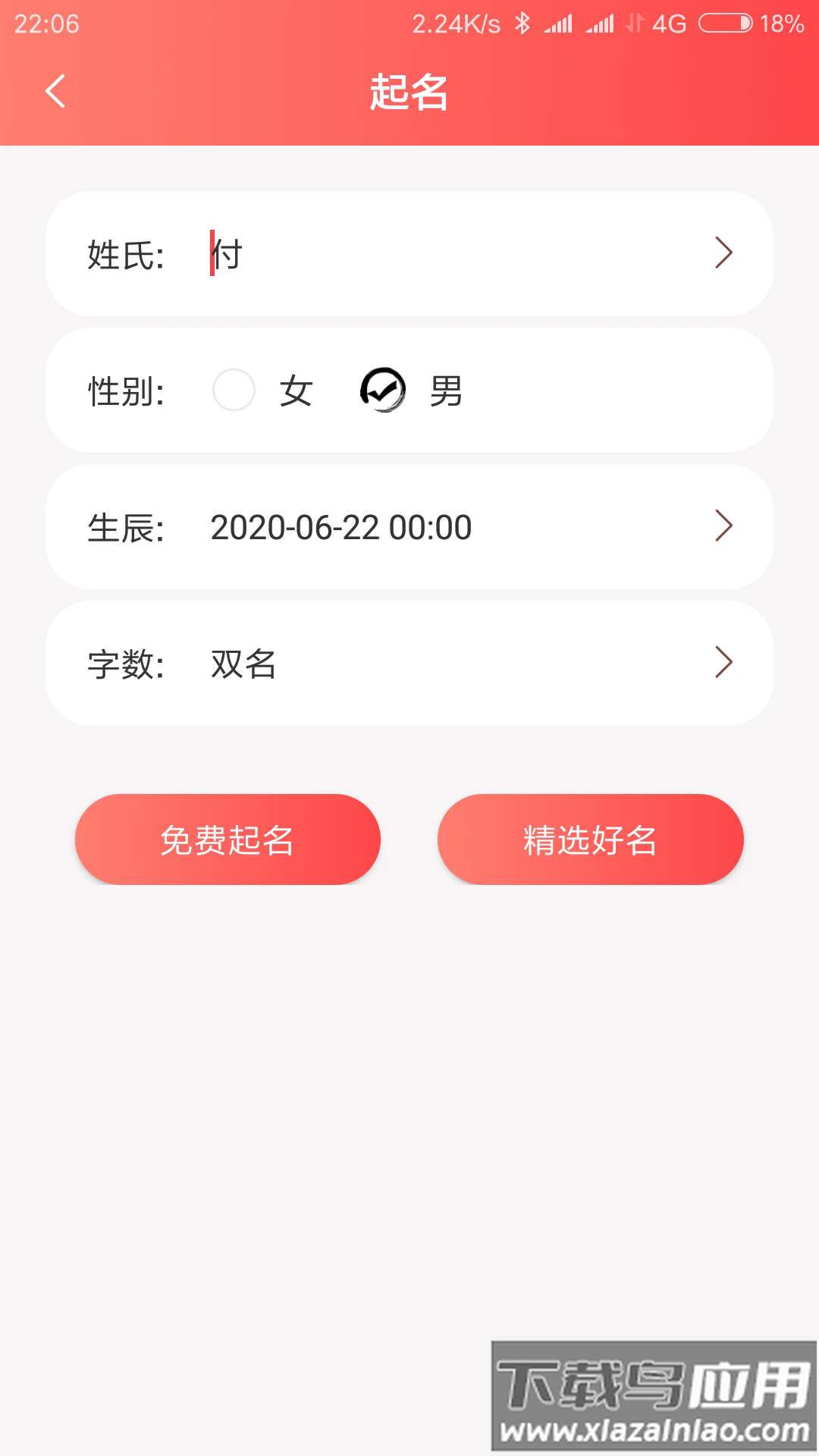Open the 姓氏 surname selector chevron
The height and width of the screenshot is (1456, 819).
[x=724, y=253]
